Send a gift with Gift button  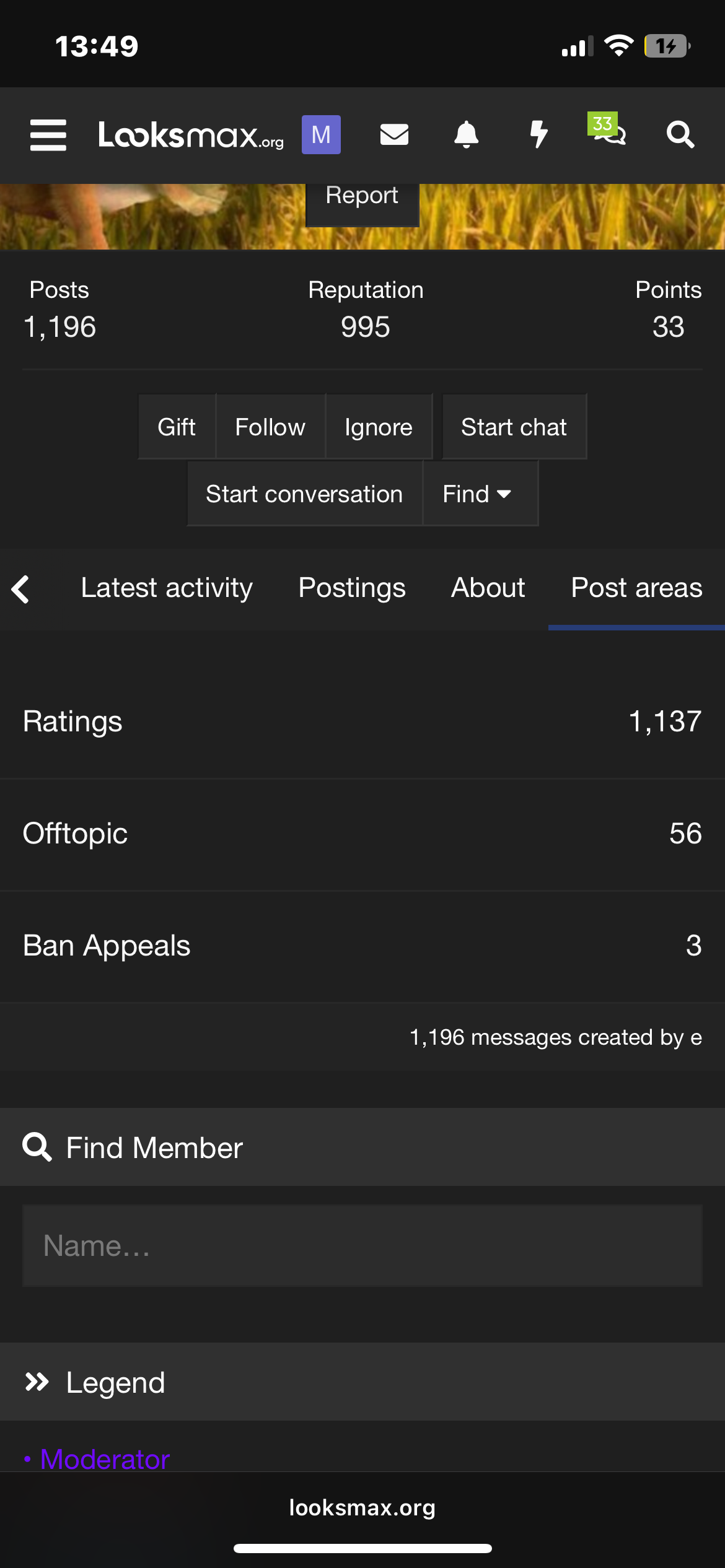[177, 427]
